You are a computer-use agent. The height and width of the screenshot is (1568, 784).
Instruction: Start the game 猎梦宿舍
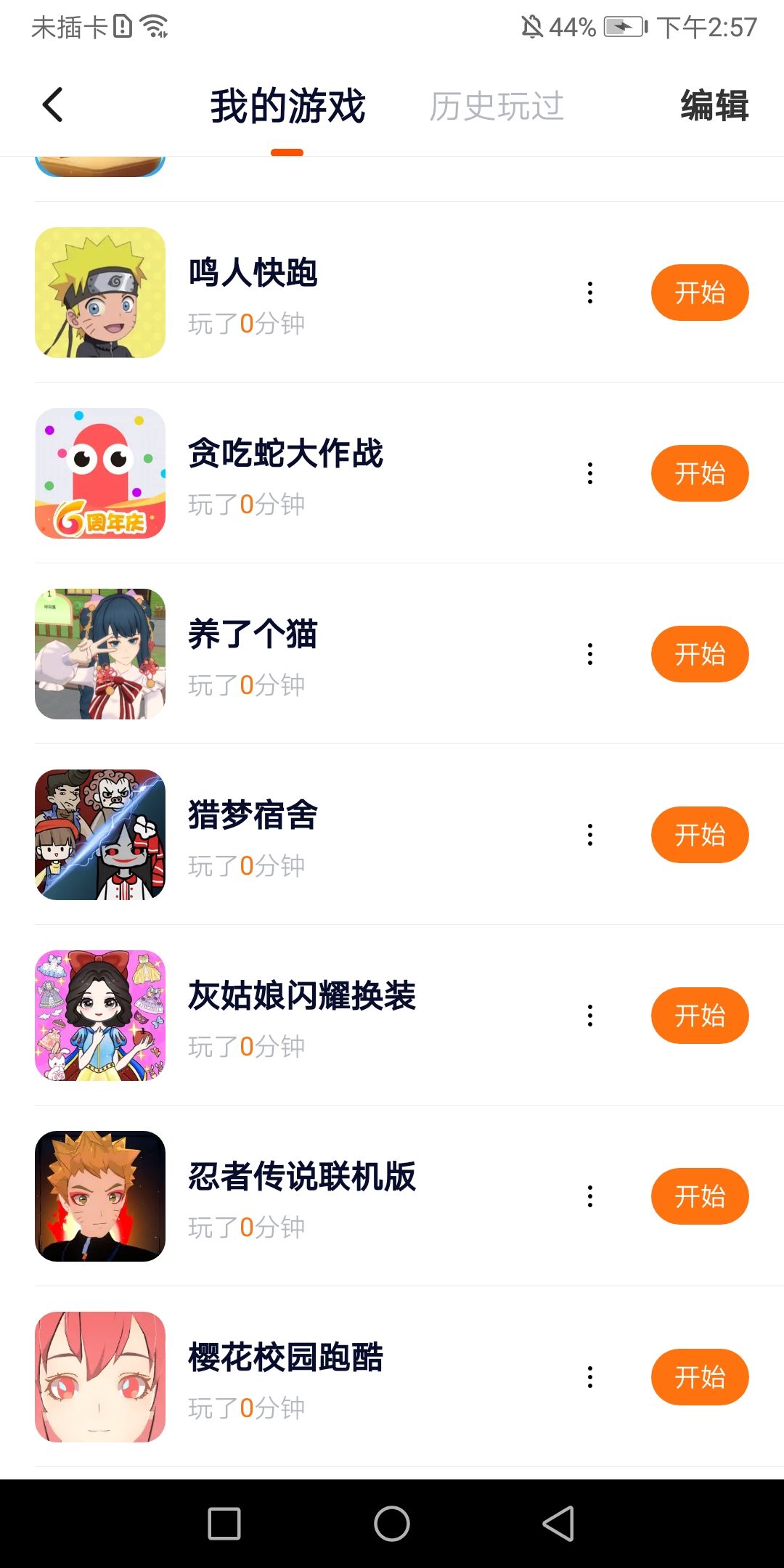(699, 835)
